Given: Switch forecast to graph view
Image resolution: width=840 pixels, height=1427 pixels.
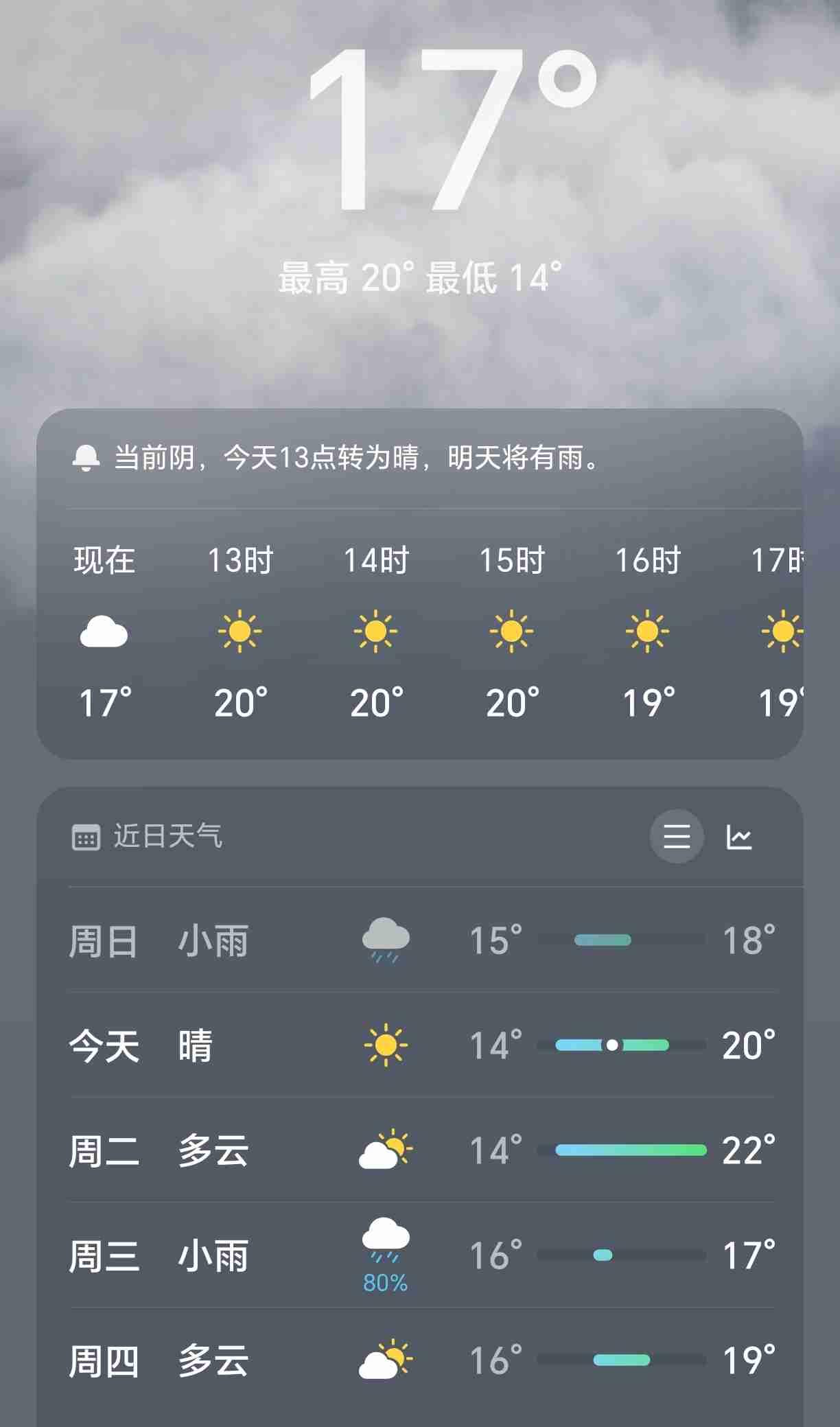Looking at the screenshot, I should click(x=738, y=836).
